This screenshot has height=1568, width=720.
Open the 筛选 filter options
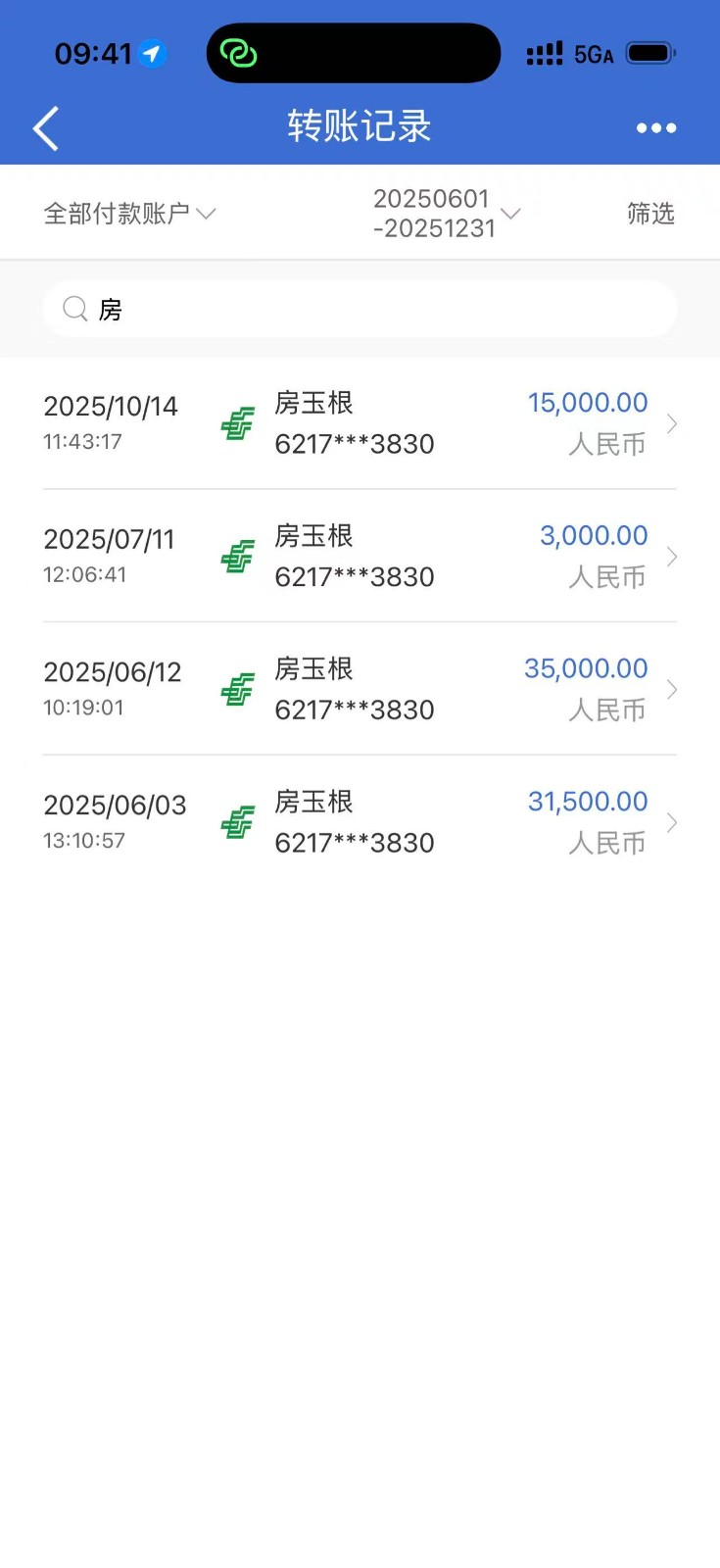[650, 214]
